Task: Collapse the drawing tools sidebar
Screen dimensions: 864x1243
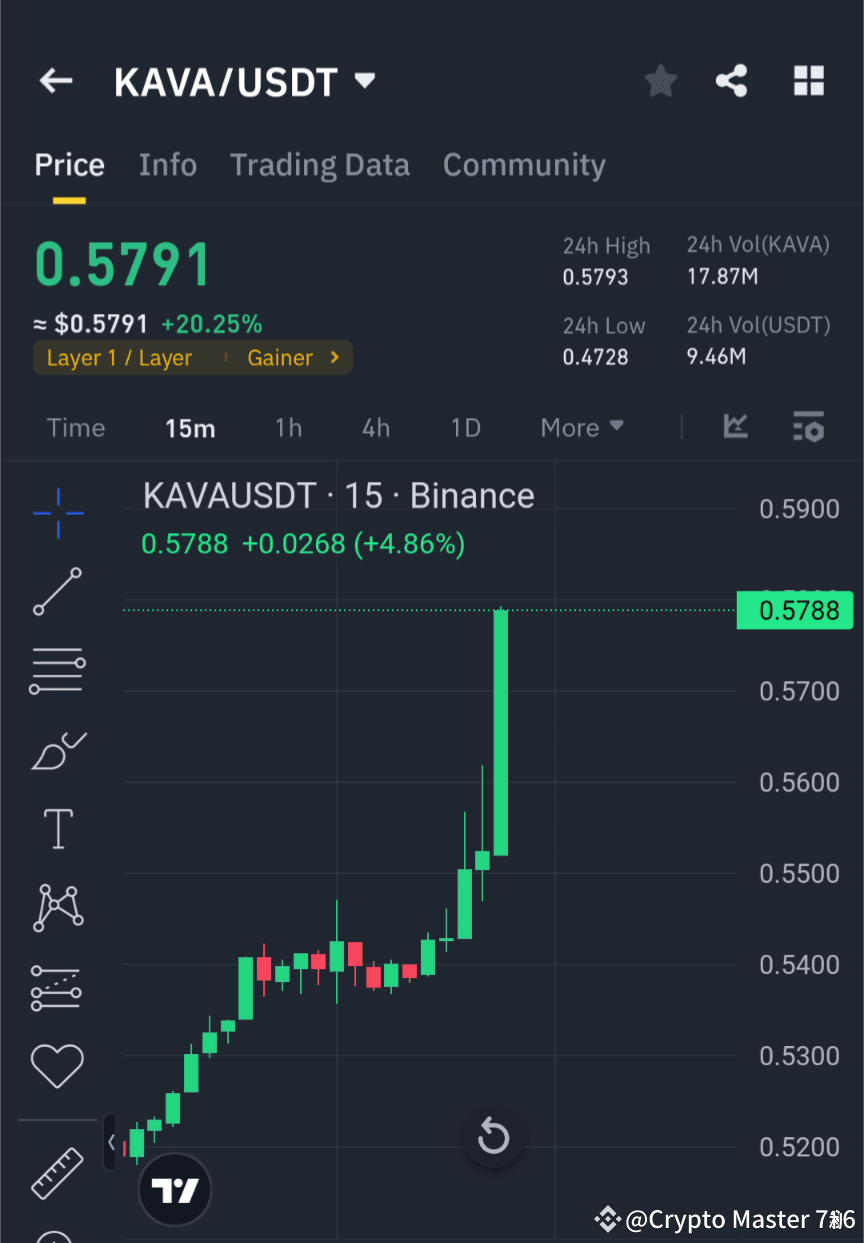Action: [x=110, y=1141]
